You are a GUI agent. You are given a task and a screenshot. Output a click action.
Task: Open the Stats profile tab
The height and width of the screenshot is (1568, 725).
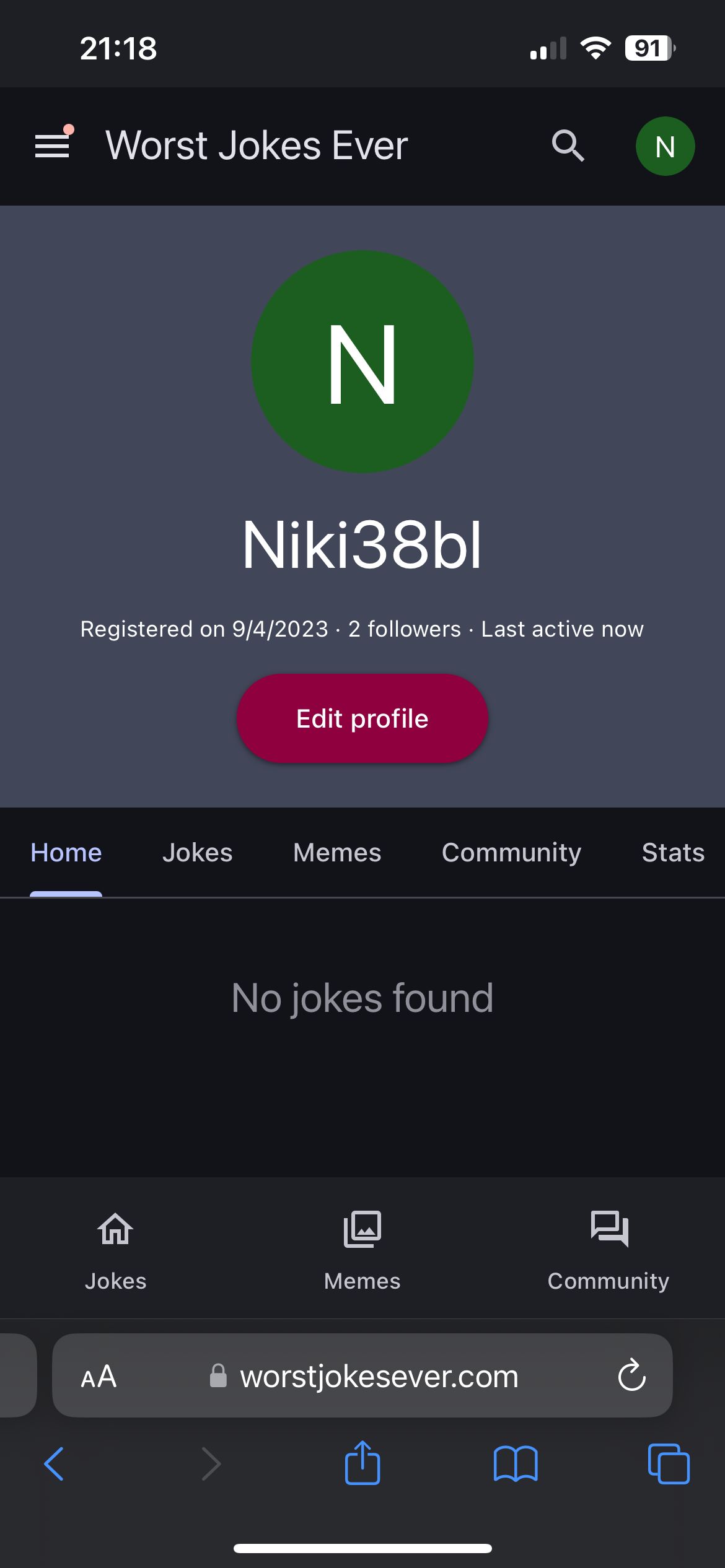tap(673, 853)
